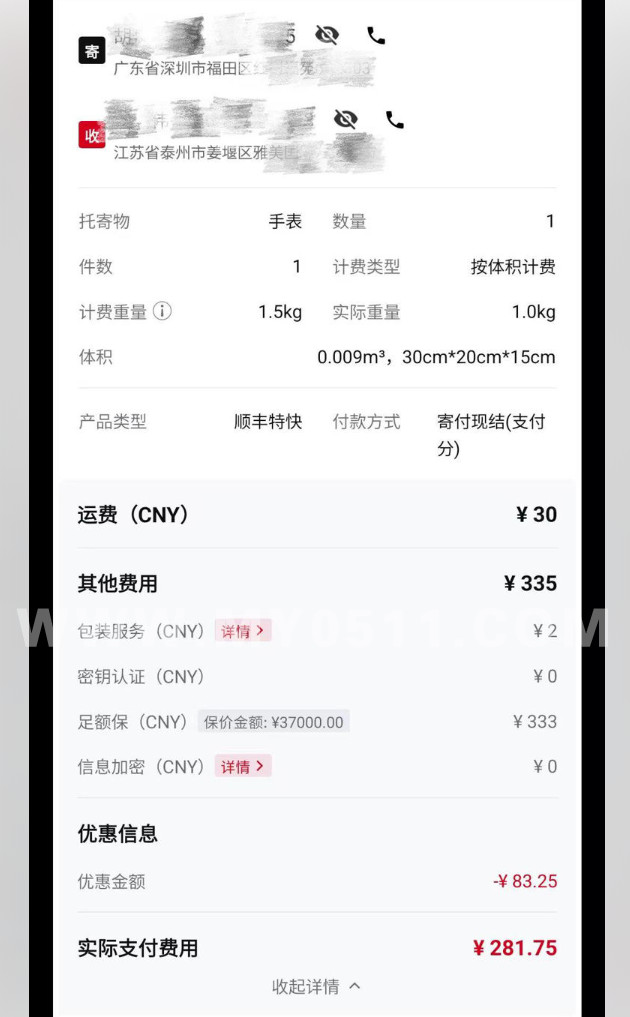Call the recipient via the phone icon
The width and height of the screenshot is (630, 1017).
tap(395, 120)
